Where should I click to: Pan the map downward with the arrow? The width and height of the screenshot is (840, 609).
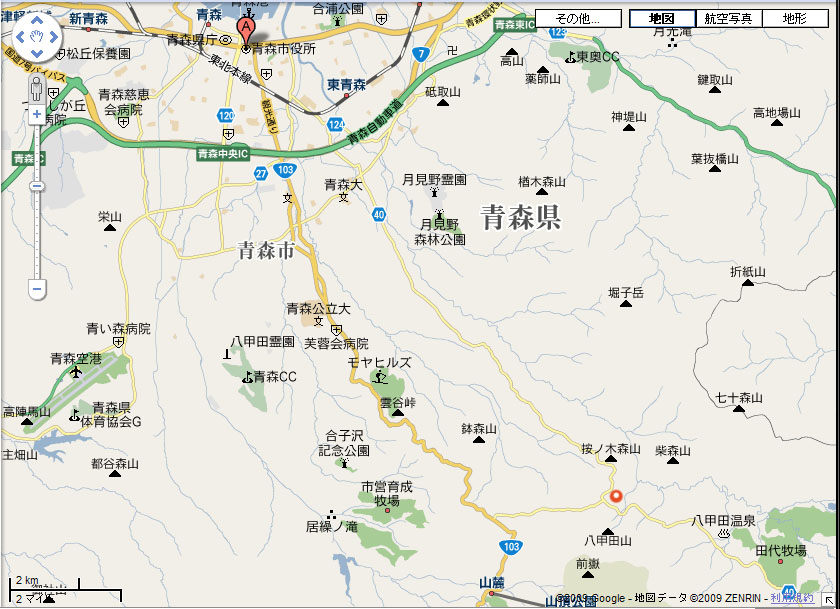36,52
